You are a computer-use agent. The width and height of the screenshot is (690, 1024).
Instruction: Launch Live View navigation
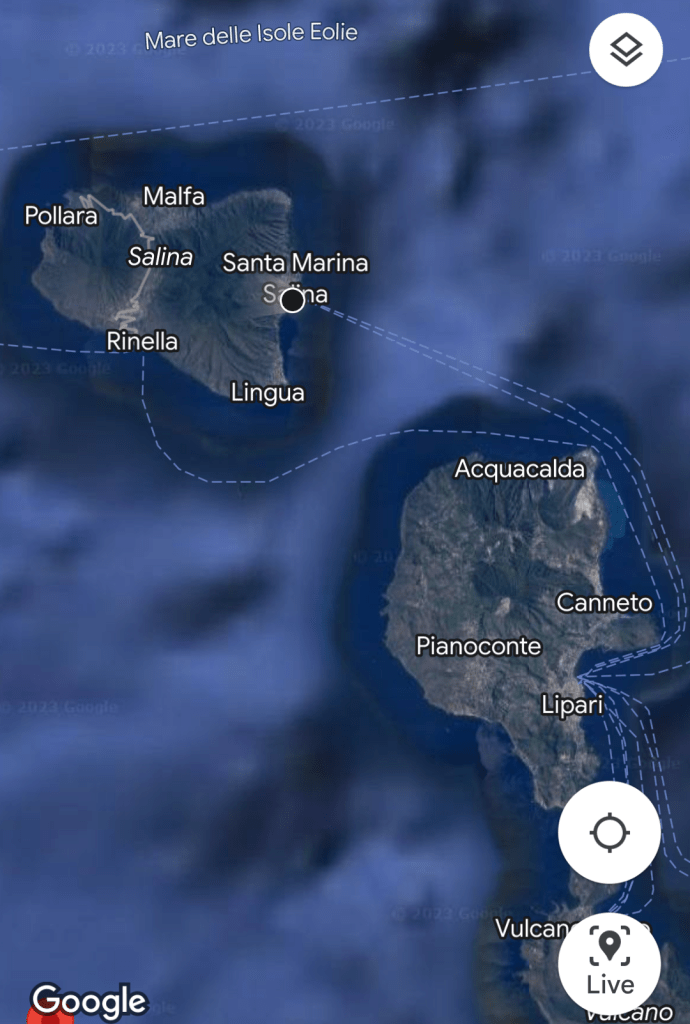click(609, 962)
